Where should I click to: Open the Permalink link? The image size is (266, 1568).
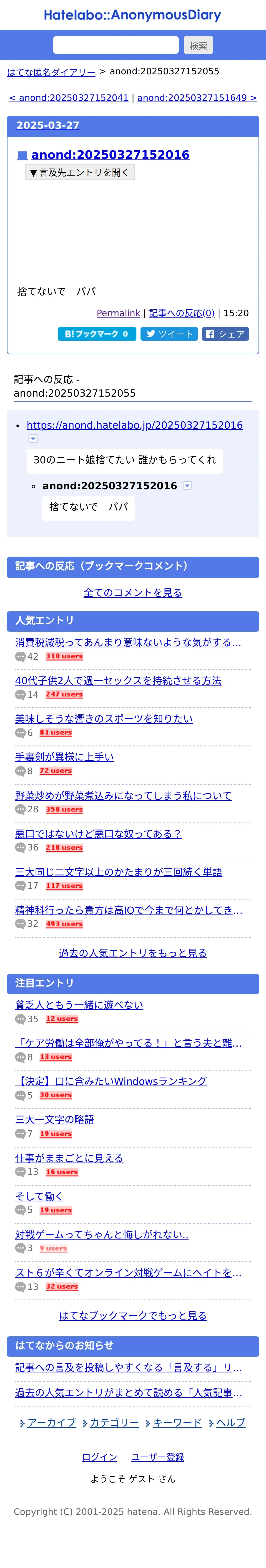click(x=118, y=313)
